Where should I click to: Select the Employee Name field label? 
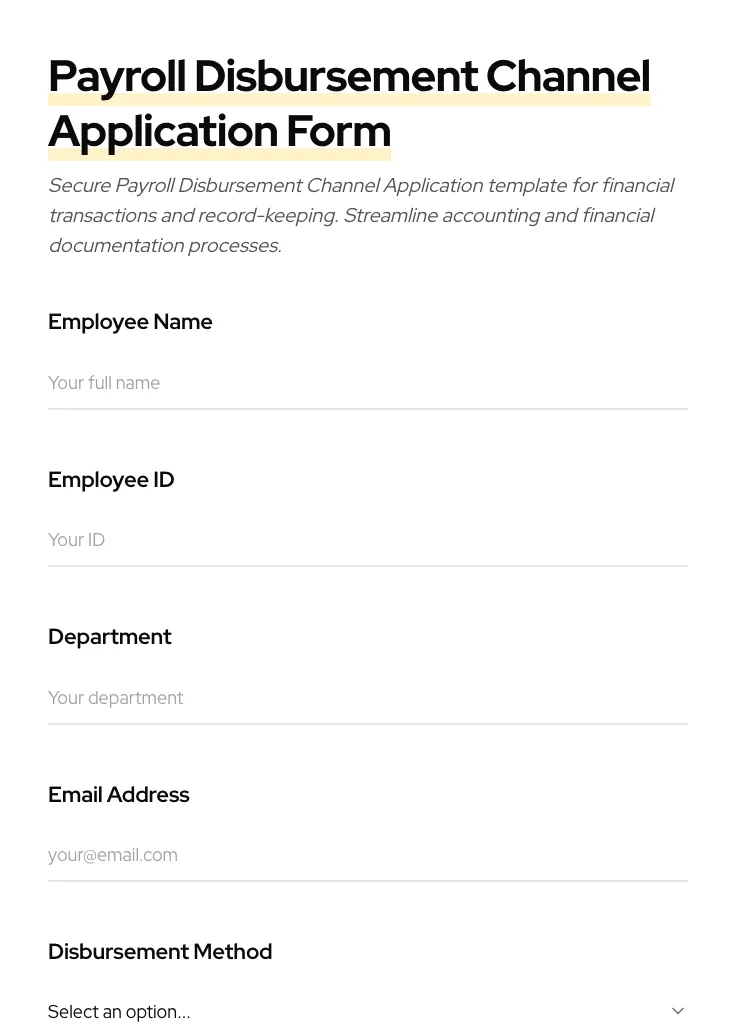point(130,322)
